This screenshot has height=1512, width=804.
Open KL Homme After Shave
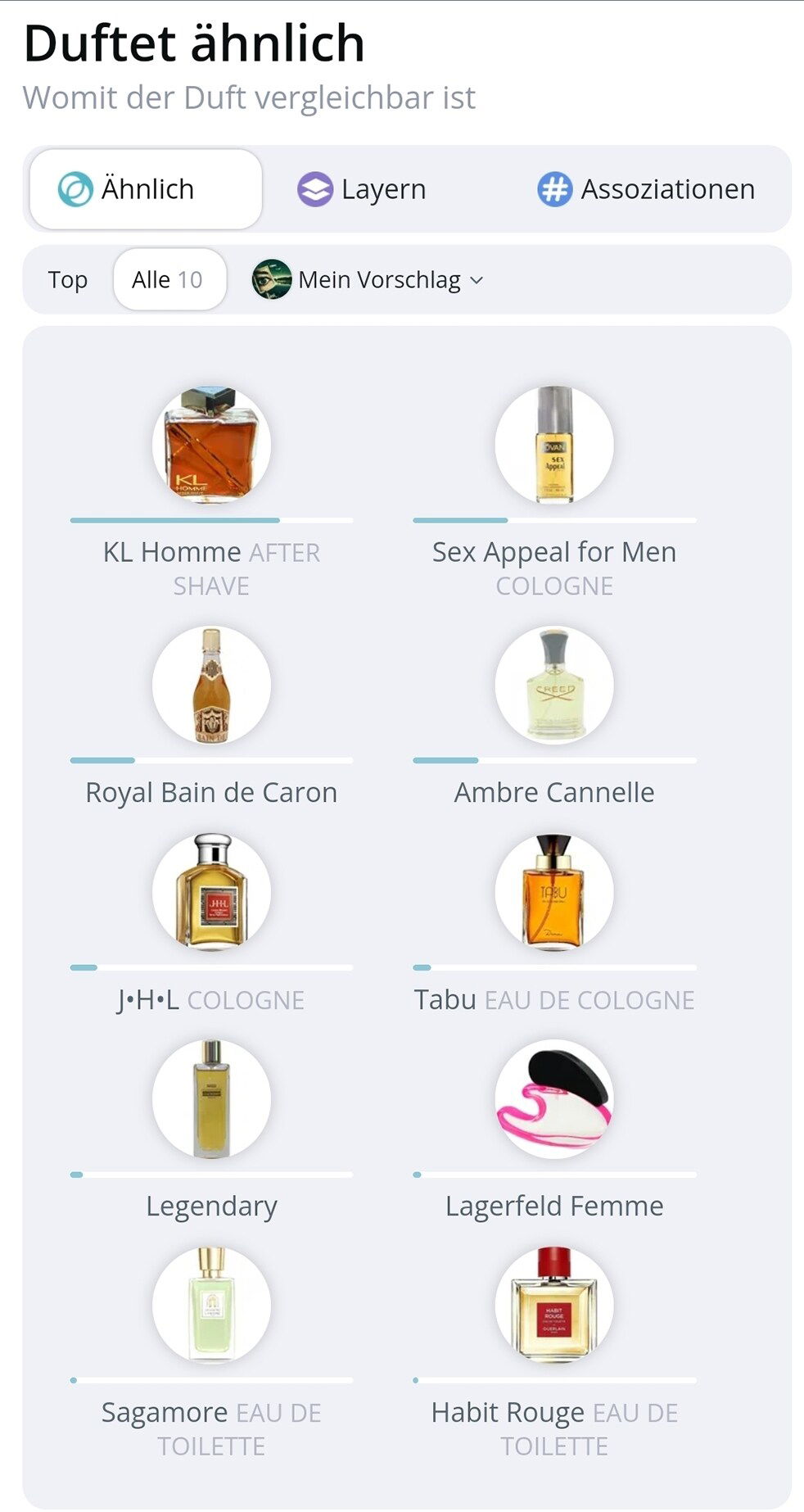coord(211,446)
